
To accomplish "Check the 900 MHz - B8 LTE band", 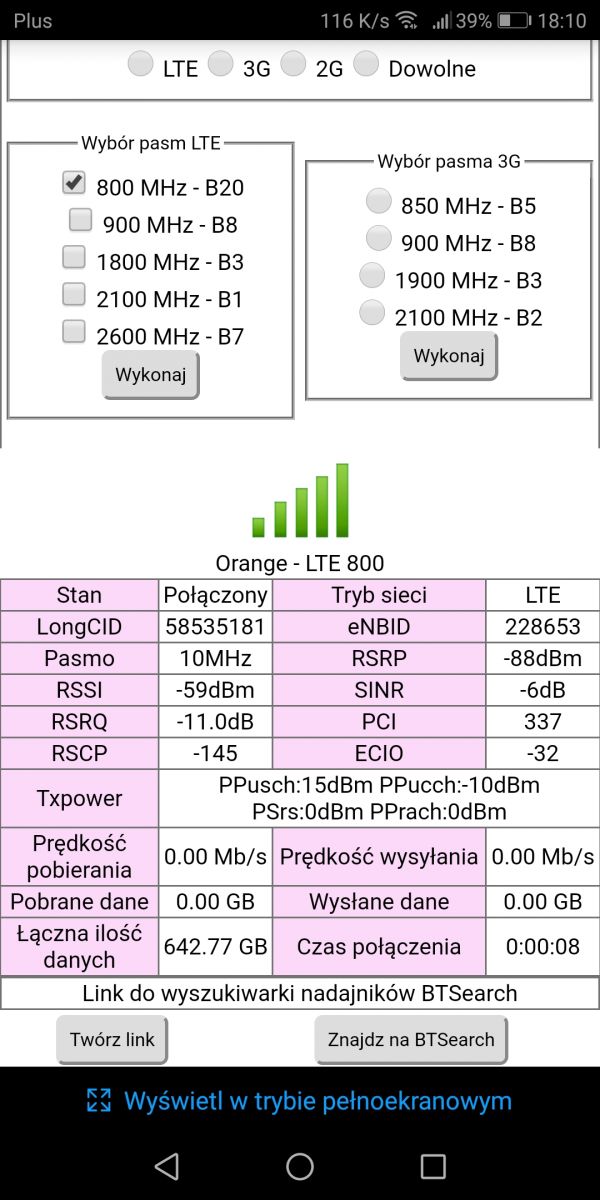I will [x=80, y=219].
